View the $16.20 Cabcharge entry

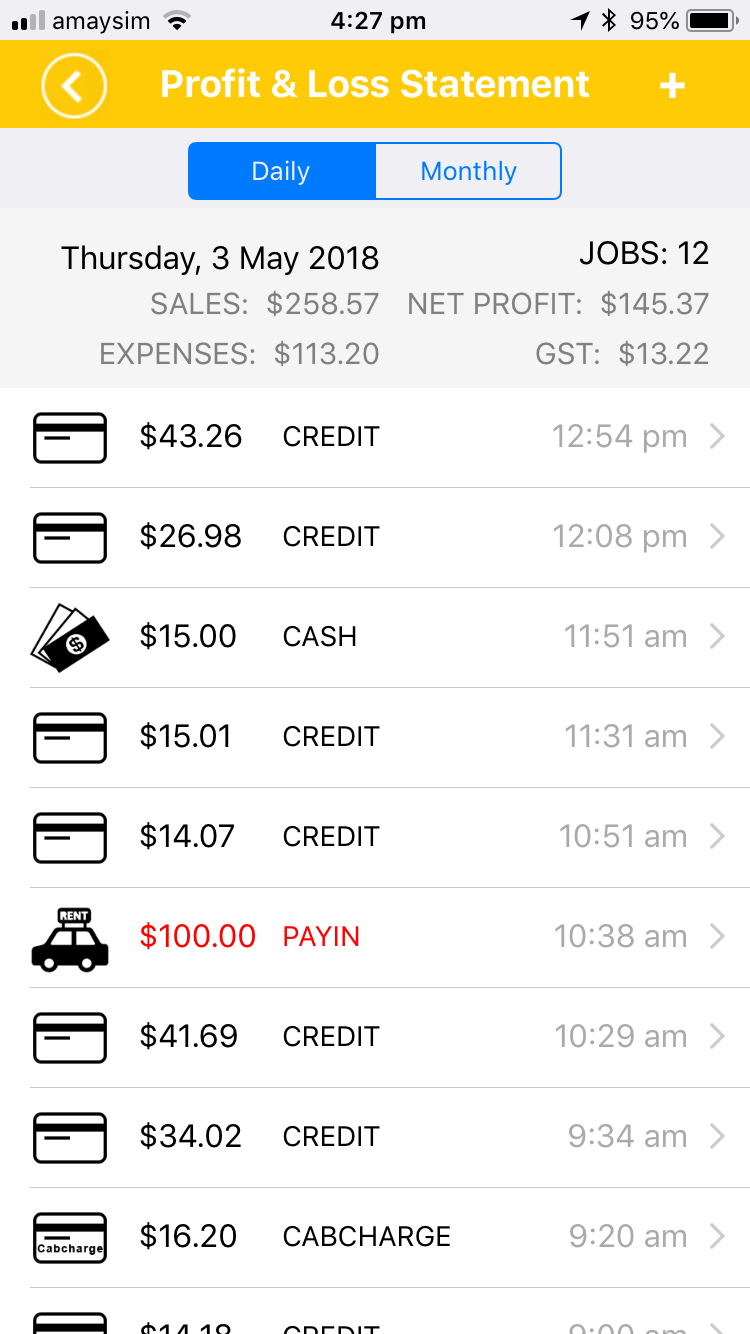[x=375, y=1237]
